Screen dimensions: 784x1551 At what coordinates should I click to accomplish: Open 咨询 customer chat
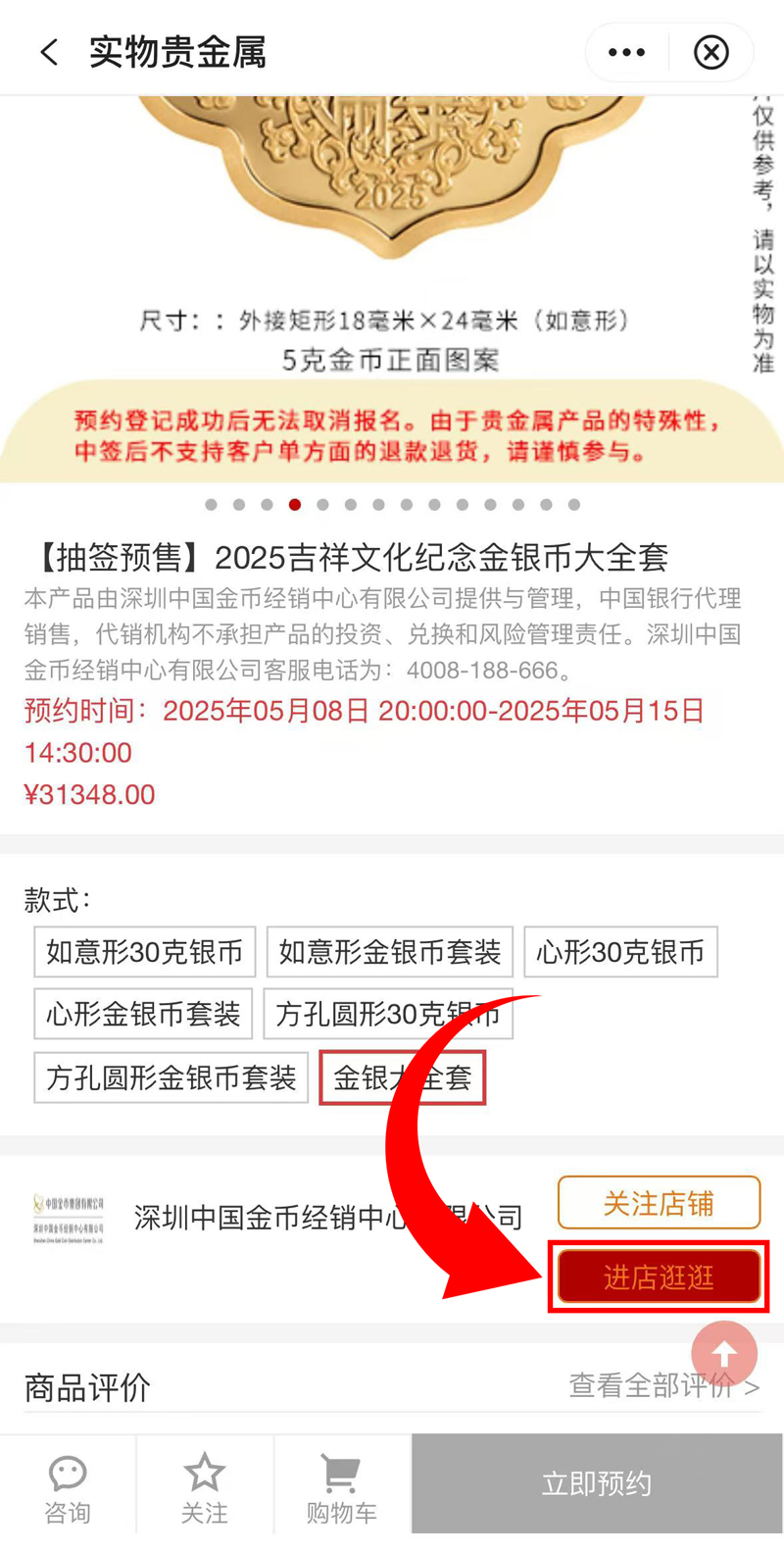pos(68,1485)
